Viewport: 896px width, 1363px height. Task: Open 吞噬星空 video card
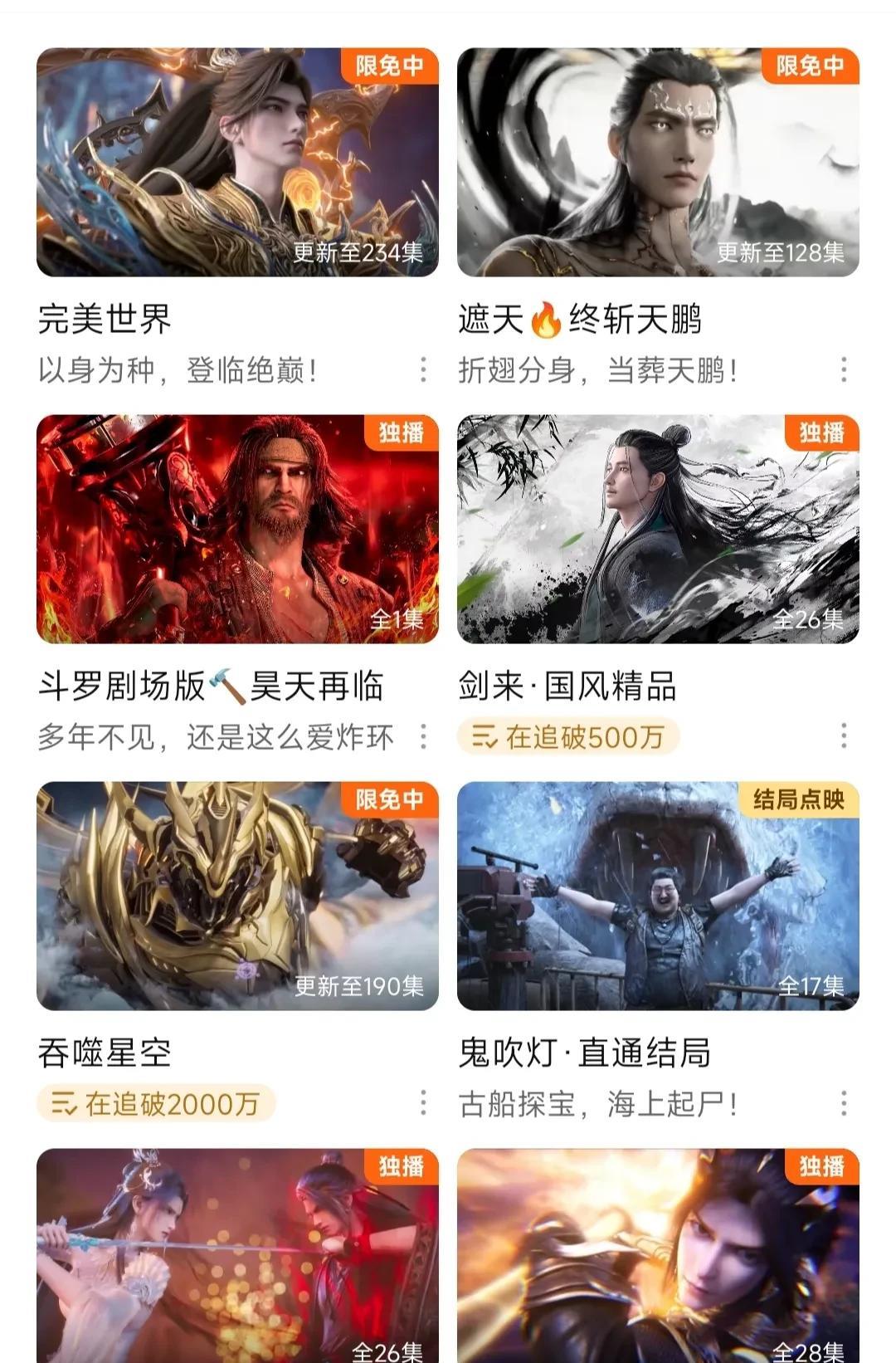point(237,896)
